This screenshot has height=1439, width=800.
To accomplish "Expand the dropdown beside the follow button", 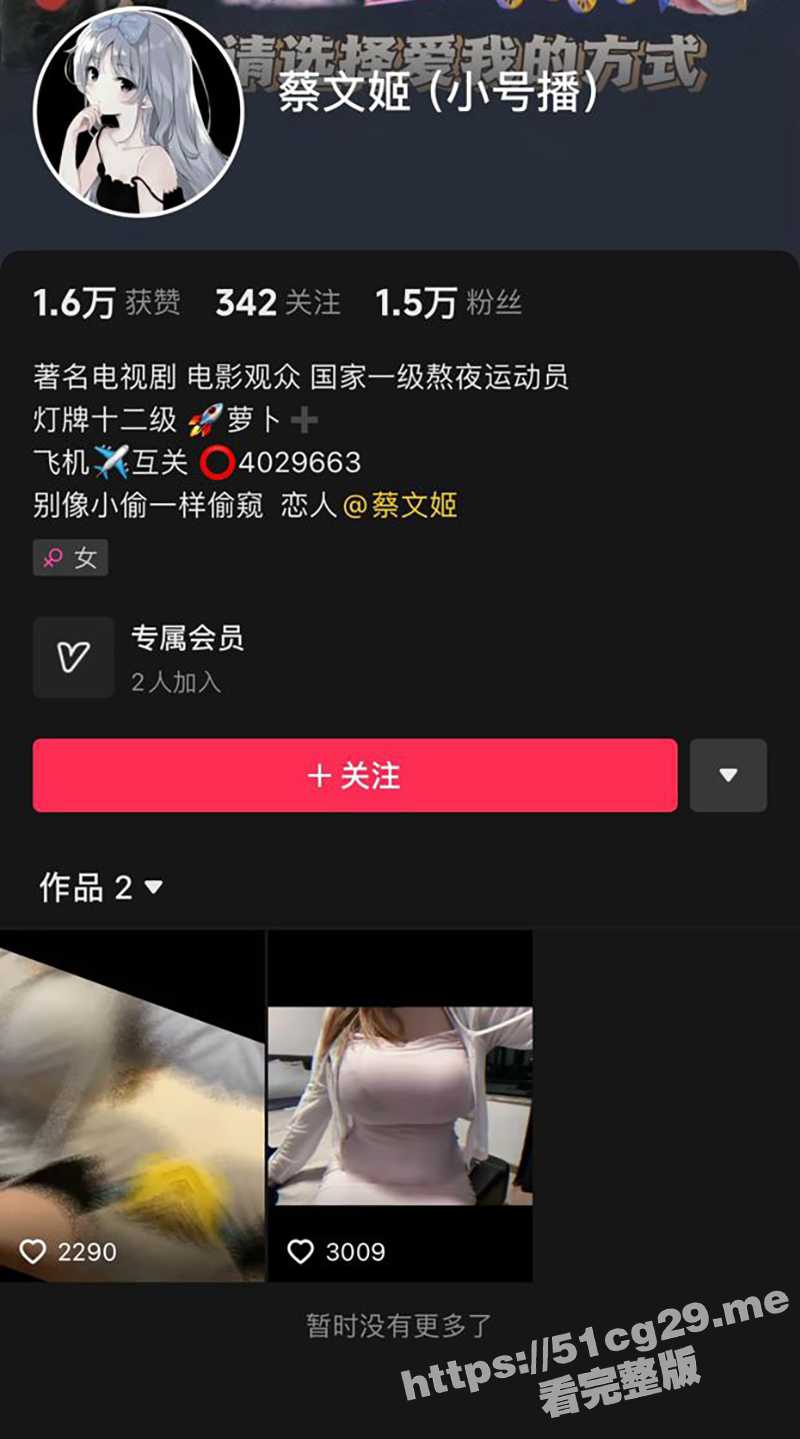I will click(728, 775).
